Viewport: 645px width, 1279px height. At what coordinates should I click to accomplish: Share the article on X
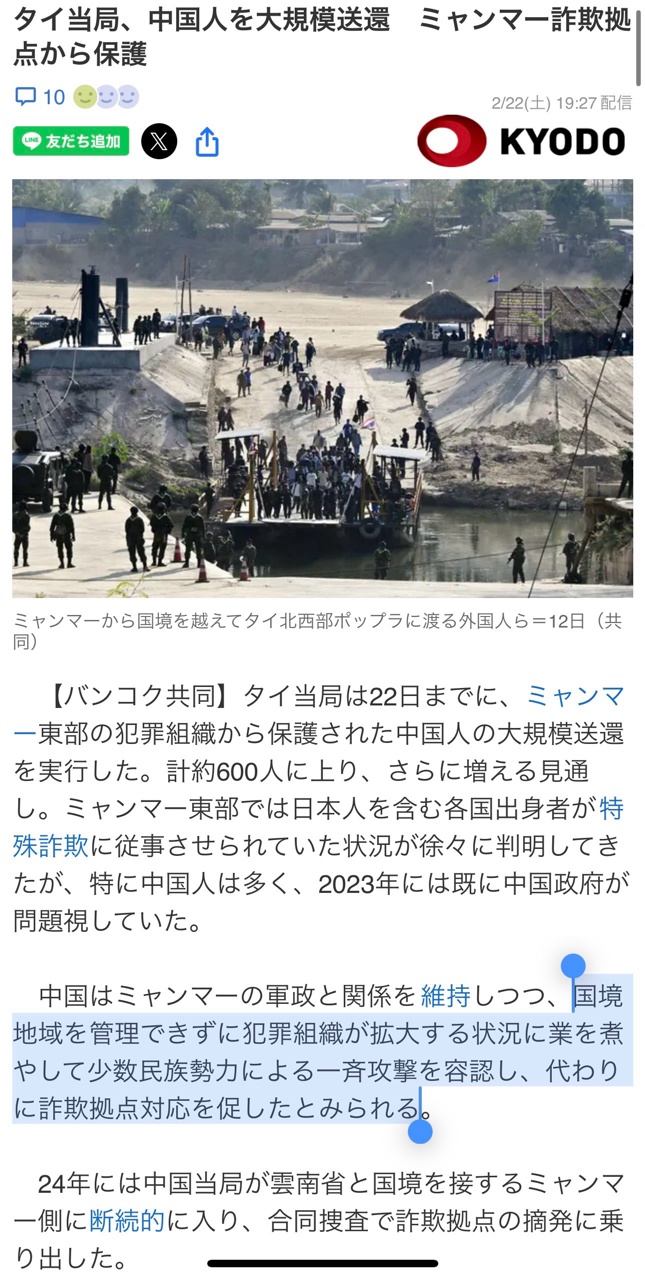[x=159, y=141]
